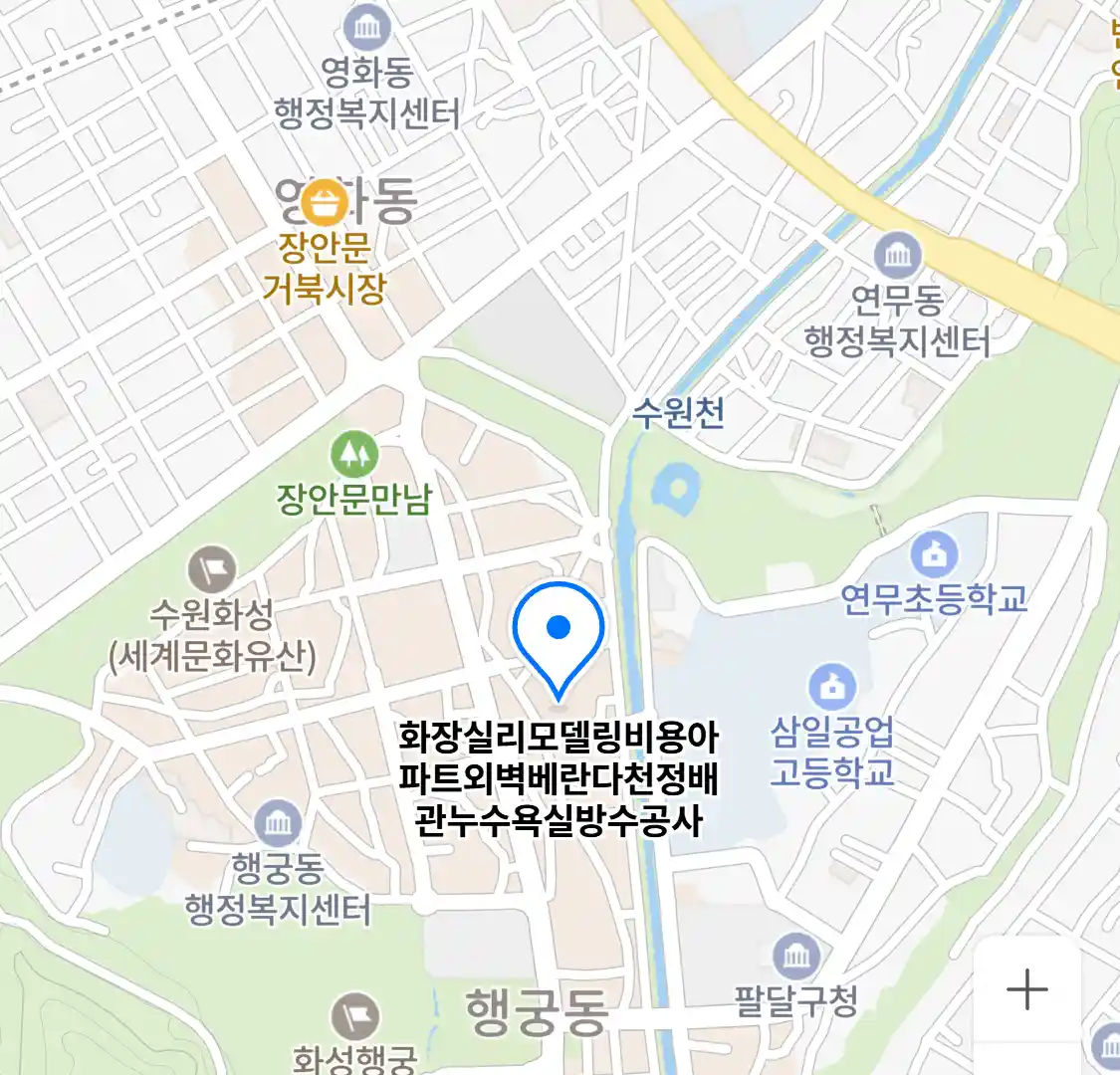Image resolution: width=1120 pixels, height=1075 pixels.
Task: Open 장안문 거북시장 market marker
Action: pos(325,203)
